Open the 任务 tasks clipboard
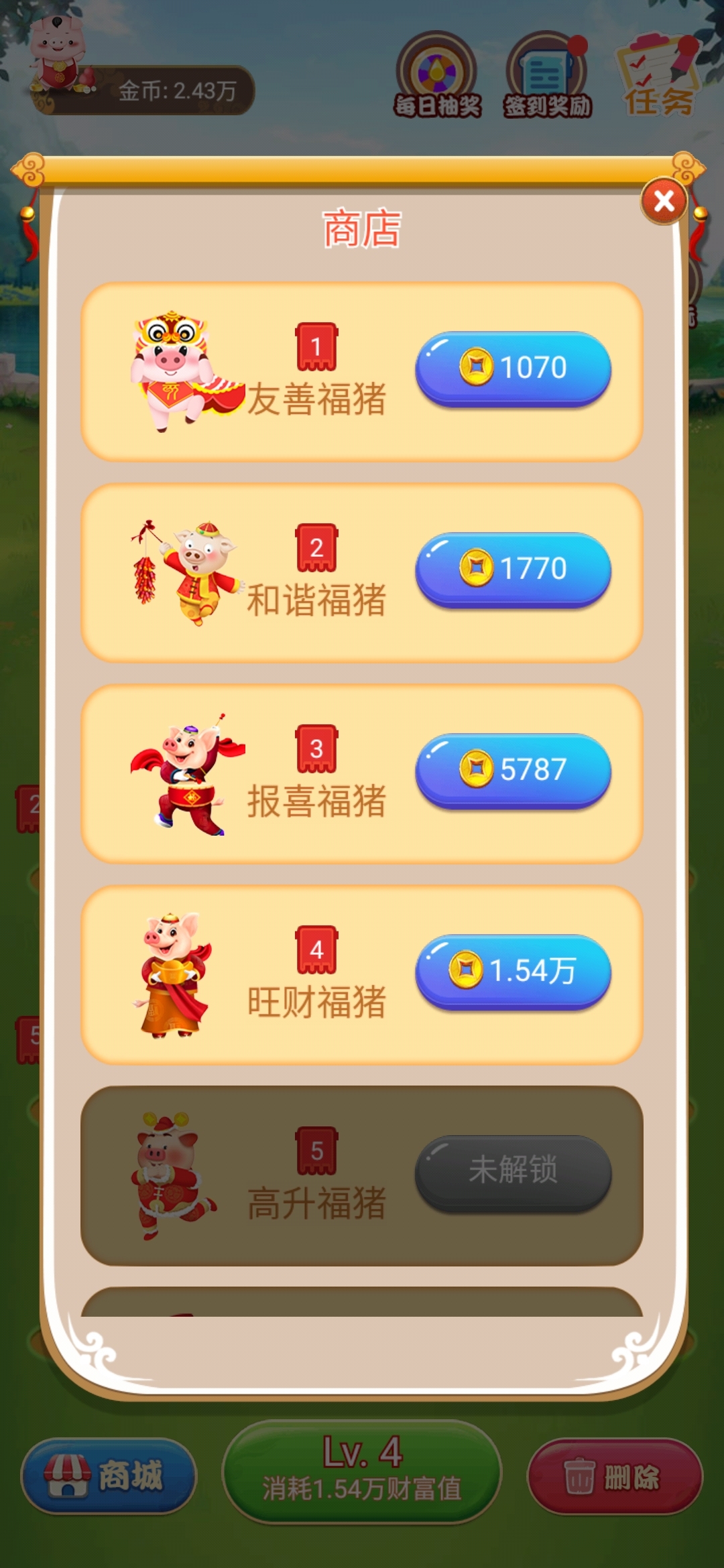 [657, 74]
